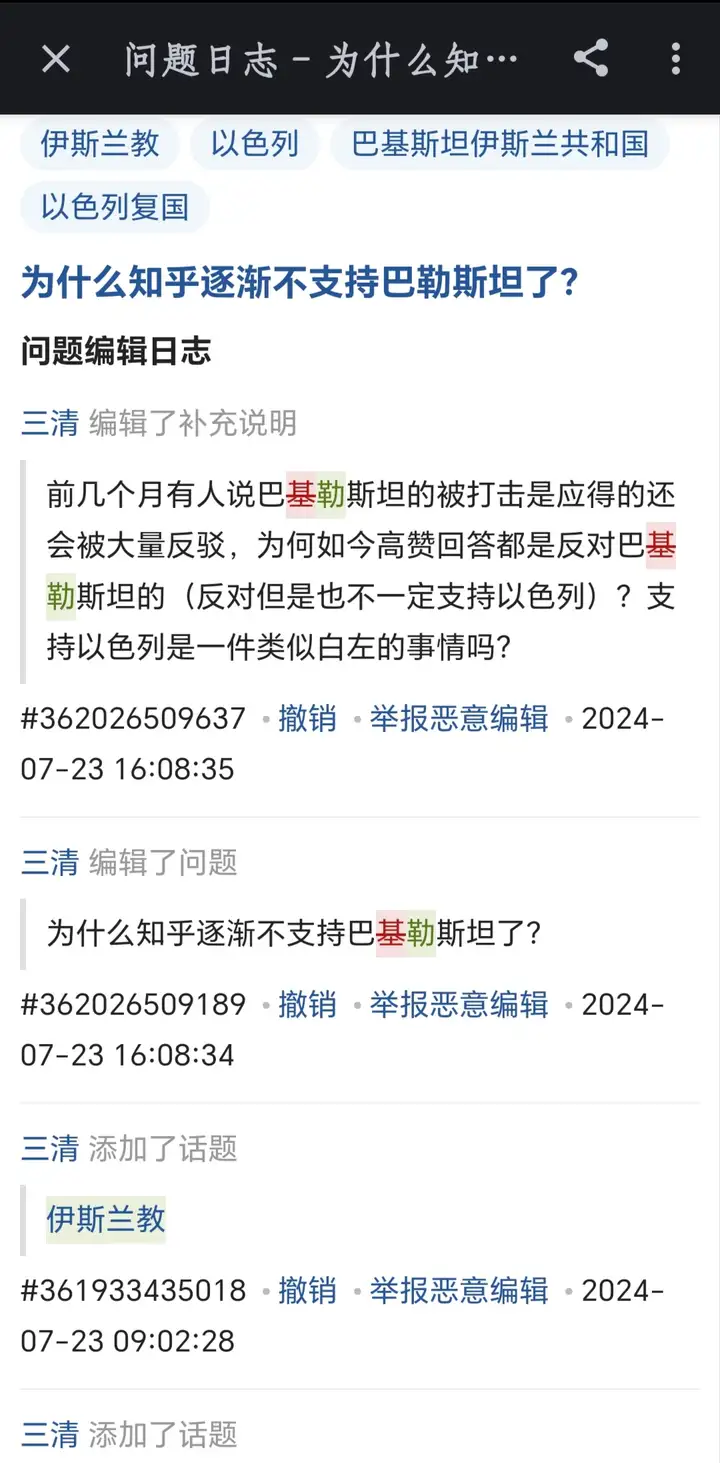Open the 以色列 topic chip

(x=254, y=144)
